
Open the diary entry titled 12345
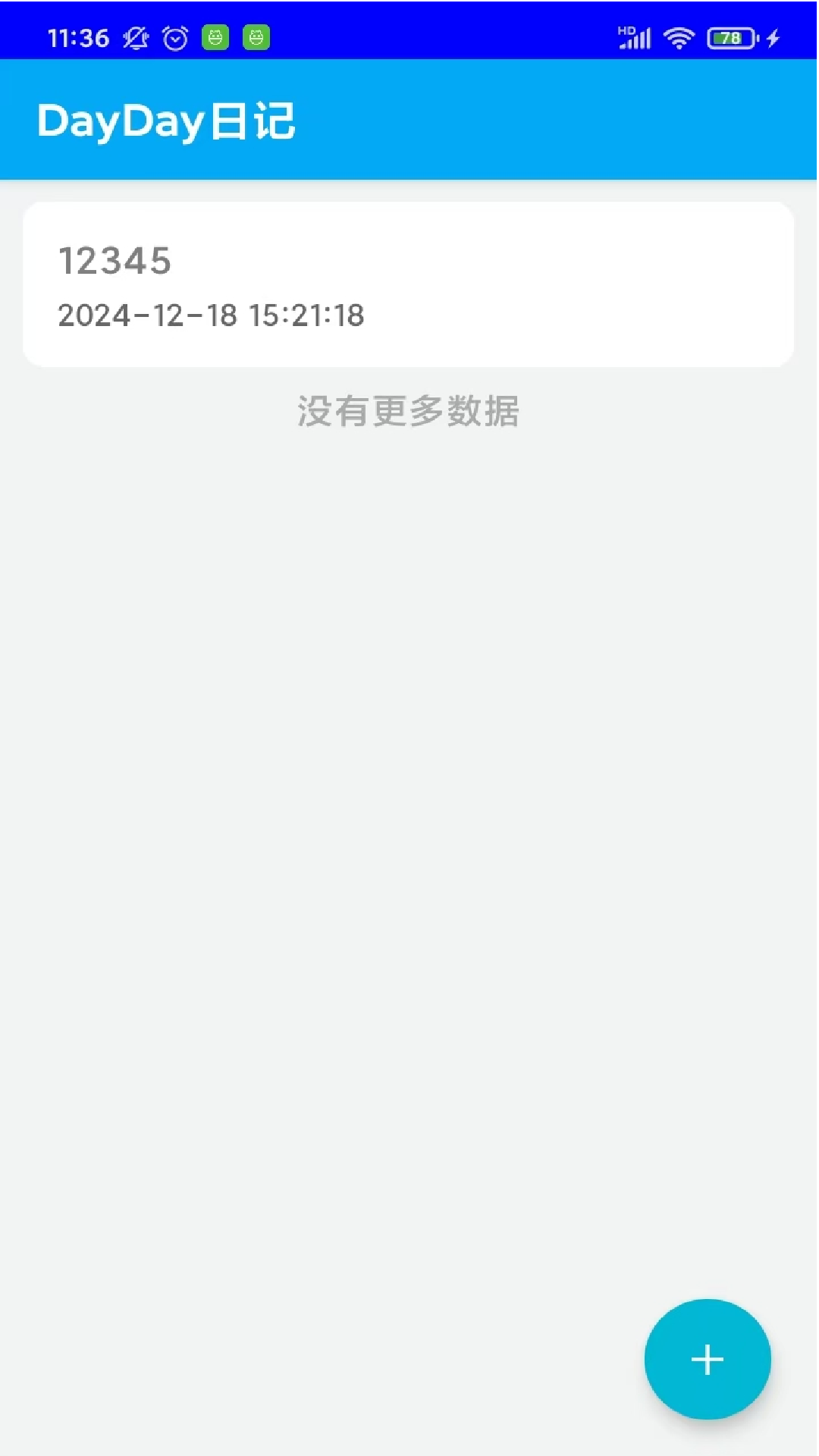[409, 282]
